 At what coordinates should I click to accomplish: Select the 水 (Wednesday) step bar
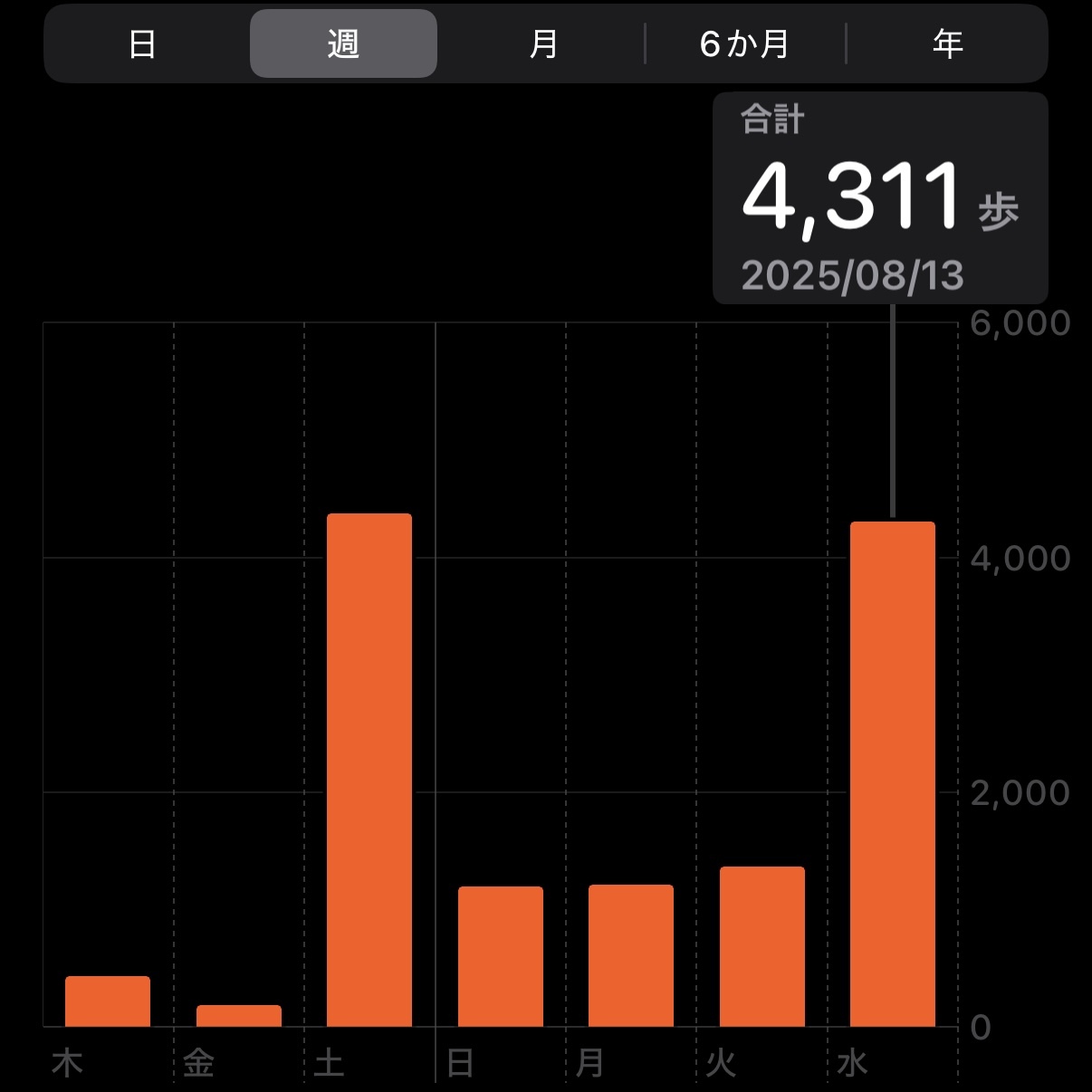pos(893,774)
